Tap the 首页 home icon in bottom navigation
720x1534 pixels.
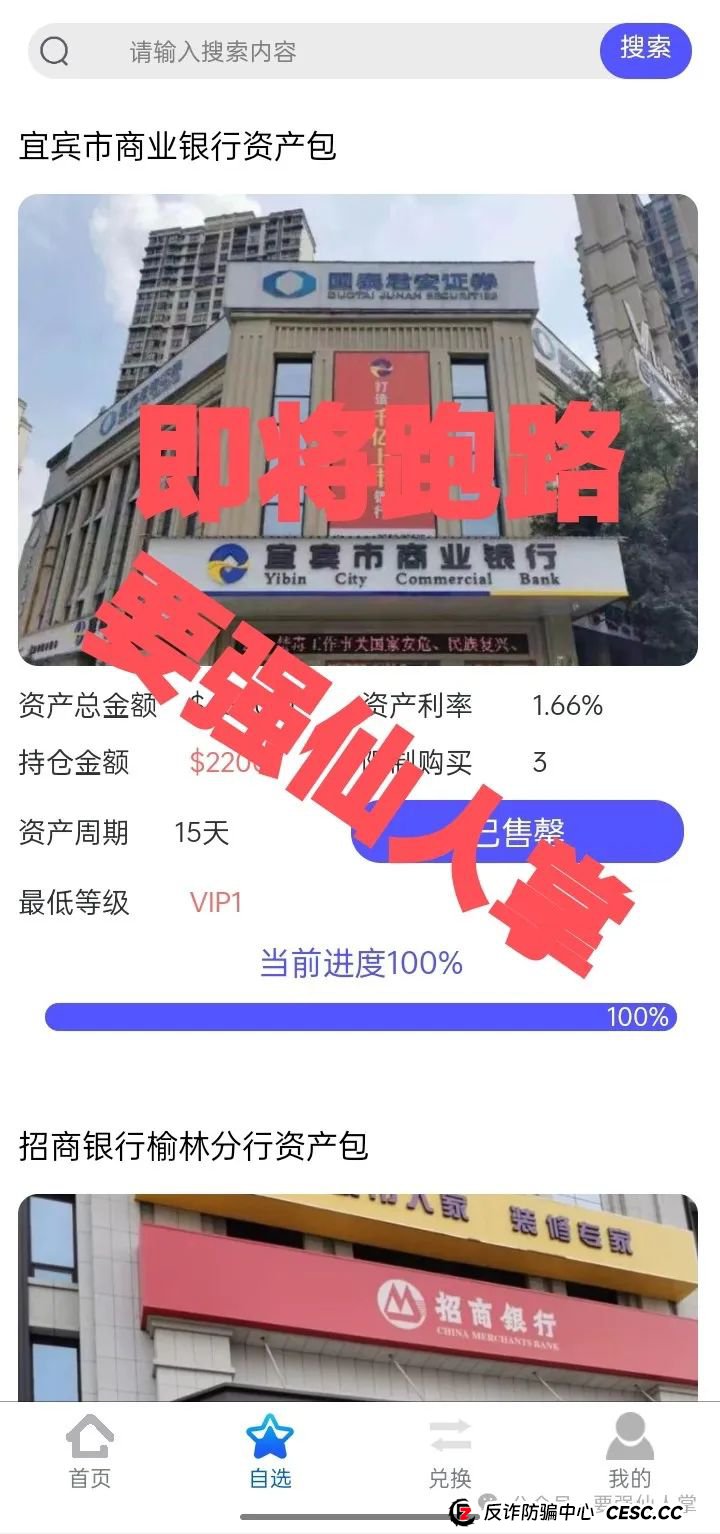(89, 1441)
